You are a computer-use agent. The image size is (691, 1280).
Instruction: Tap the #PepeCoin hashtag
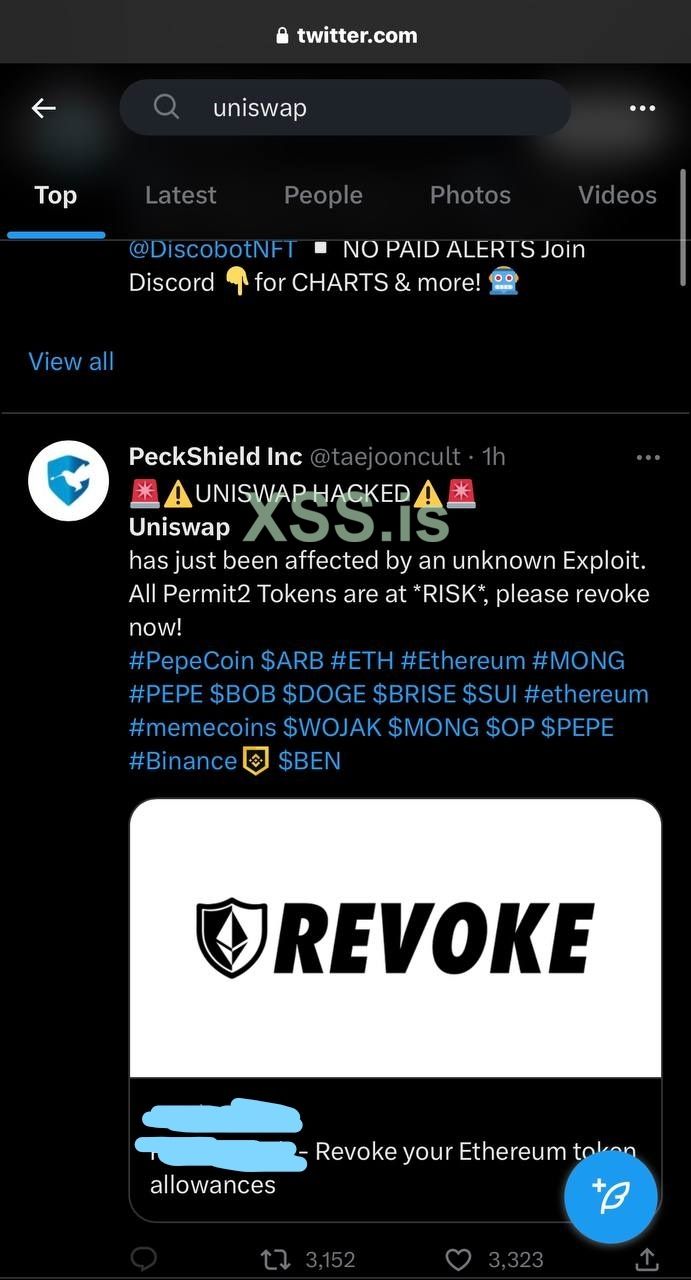(191, 660)
